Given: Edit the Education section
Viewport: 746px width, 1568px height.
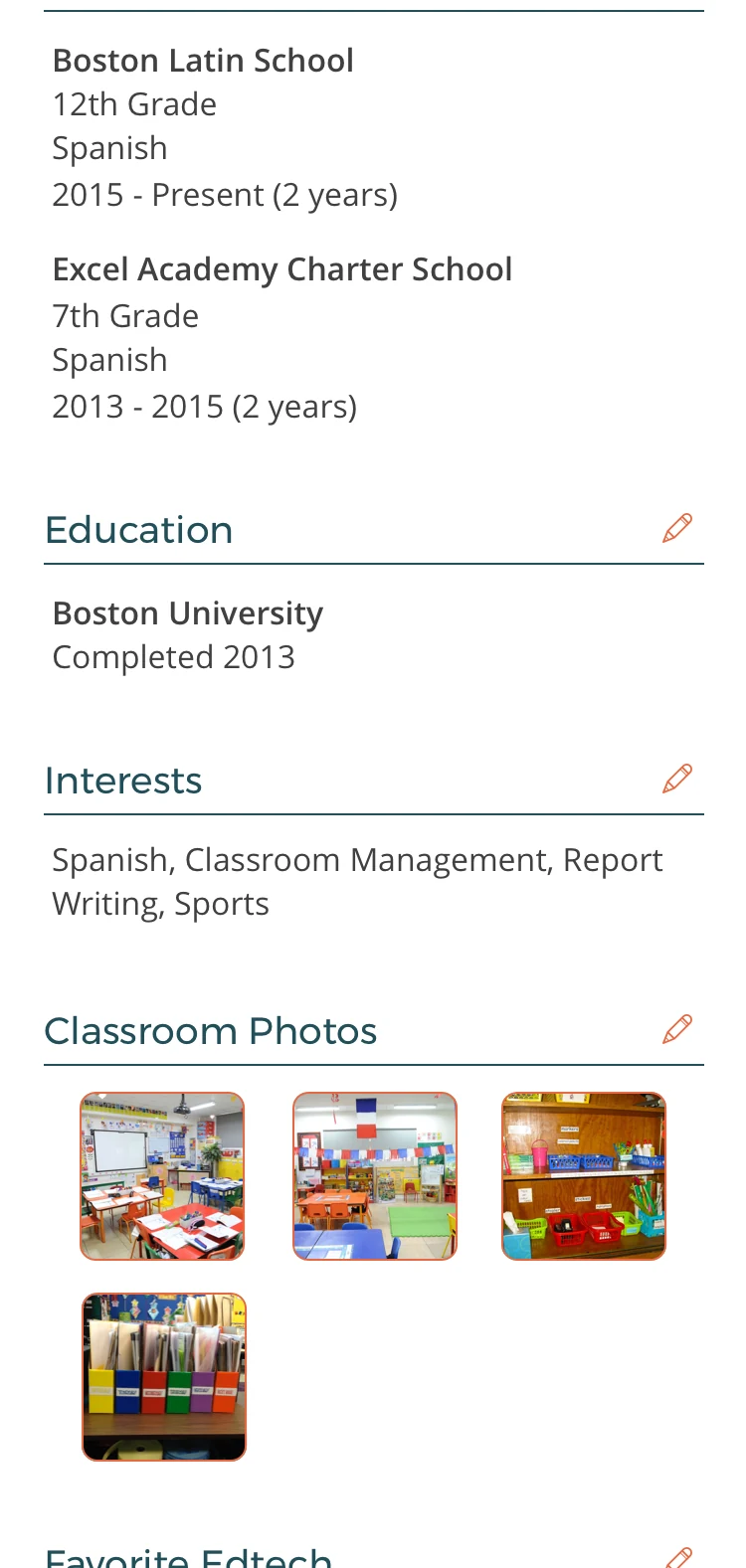Looking at the screenshot, I should pyautogui.click(x=677, y=528).
